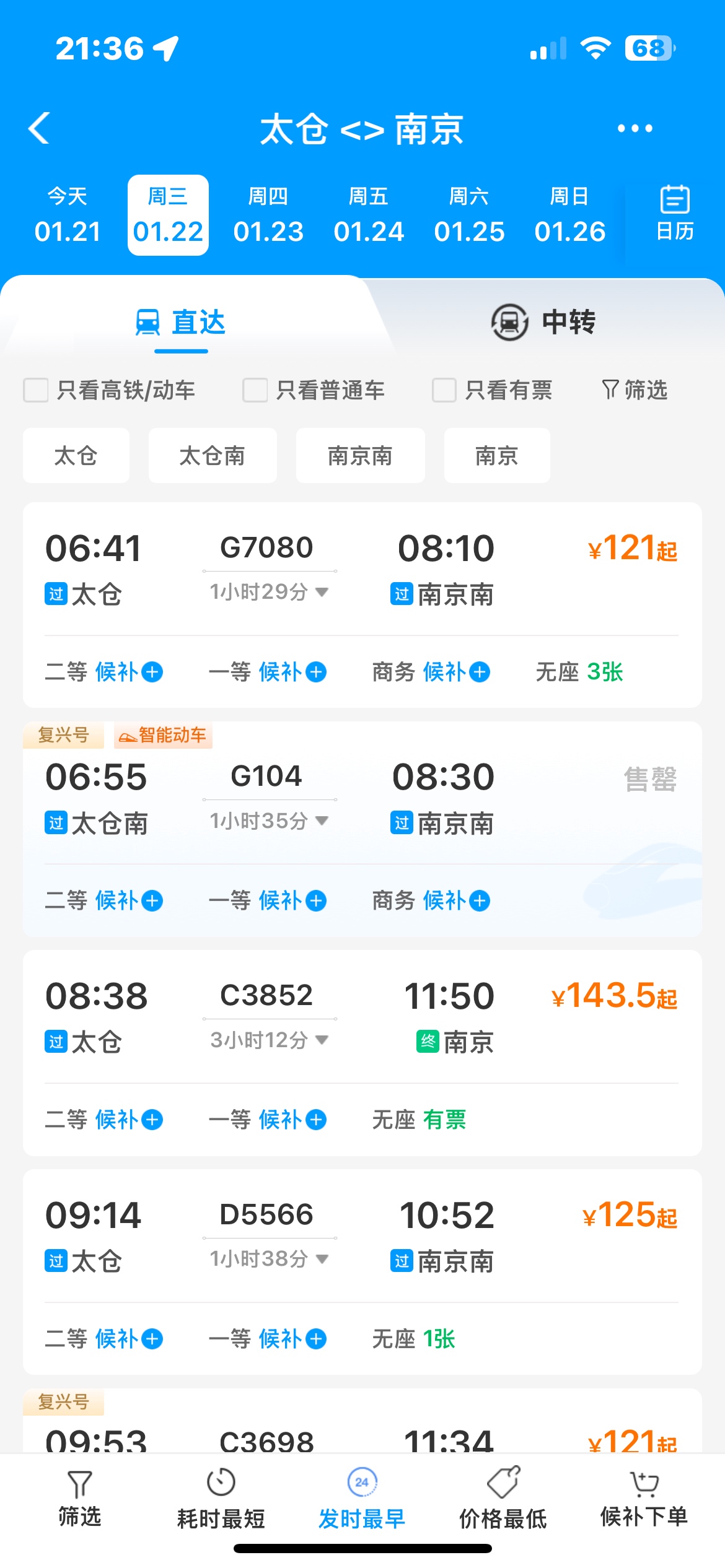Go back using the top-left arrow
This screenshot has height=1568, width=725.
click(38, 129)
